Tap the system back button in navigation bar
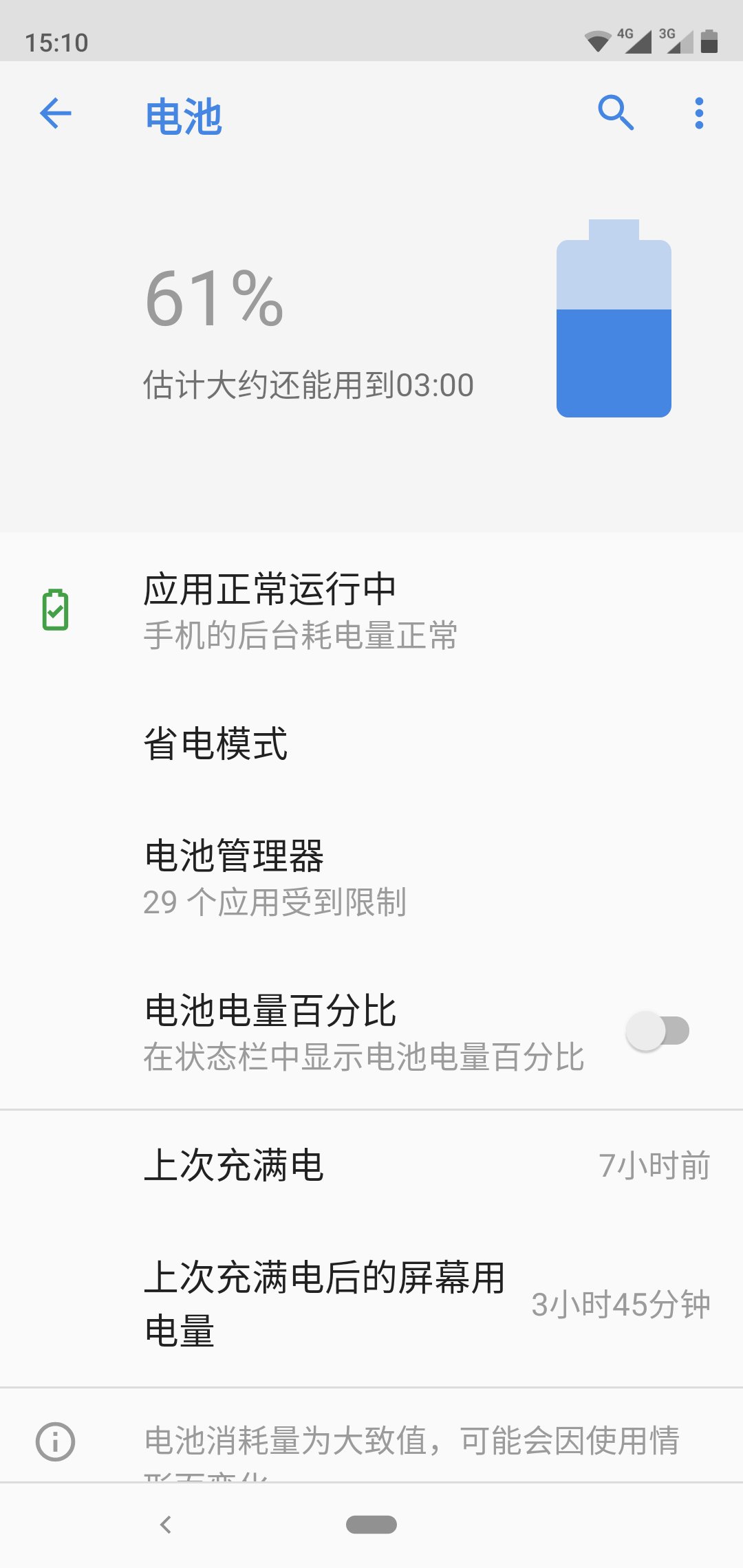743x1568 pixels. pyautogui.click(x=165, y=1525)
